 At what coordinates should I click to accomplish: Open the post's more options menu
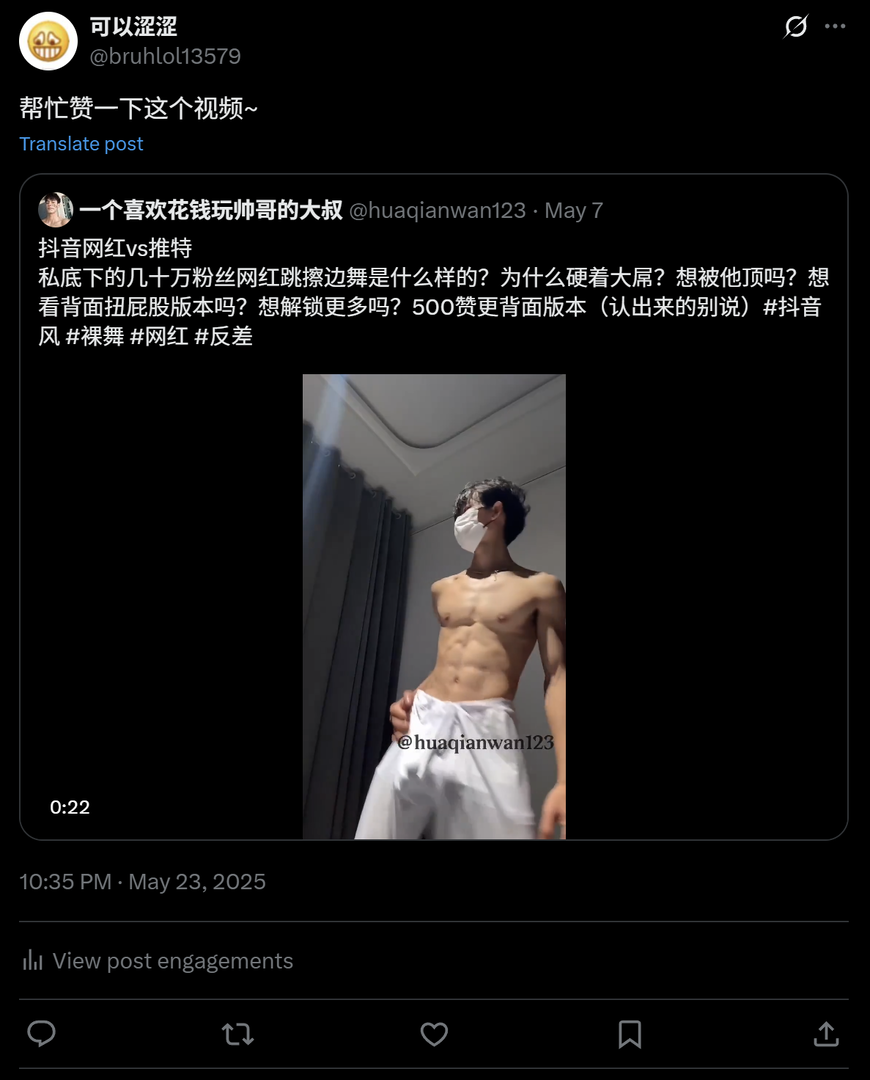(835, 27)
